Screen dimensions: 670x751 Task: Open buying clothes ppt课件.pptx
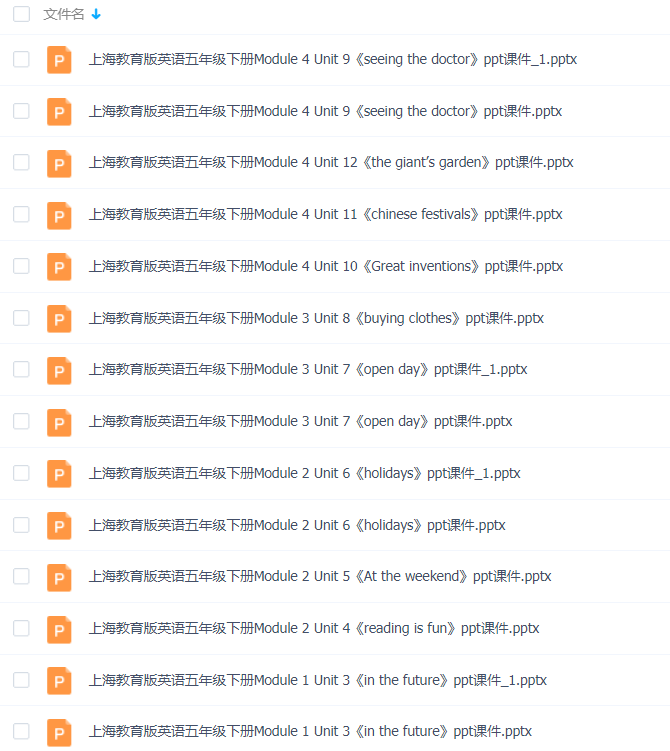click(316, 318)
